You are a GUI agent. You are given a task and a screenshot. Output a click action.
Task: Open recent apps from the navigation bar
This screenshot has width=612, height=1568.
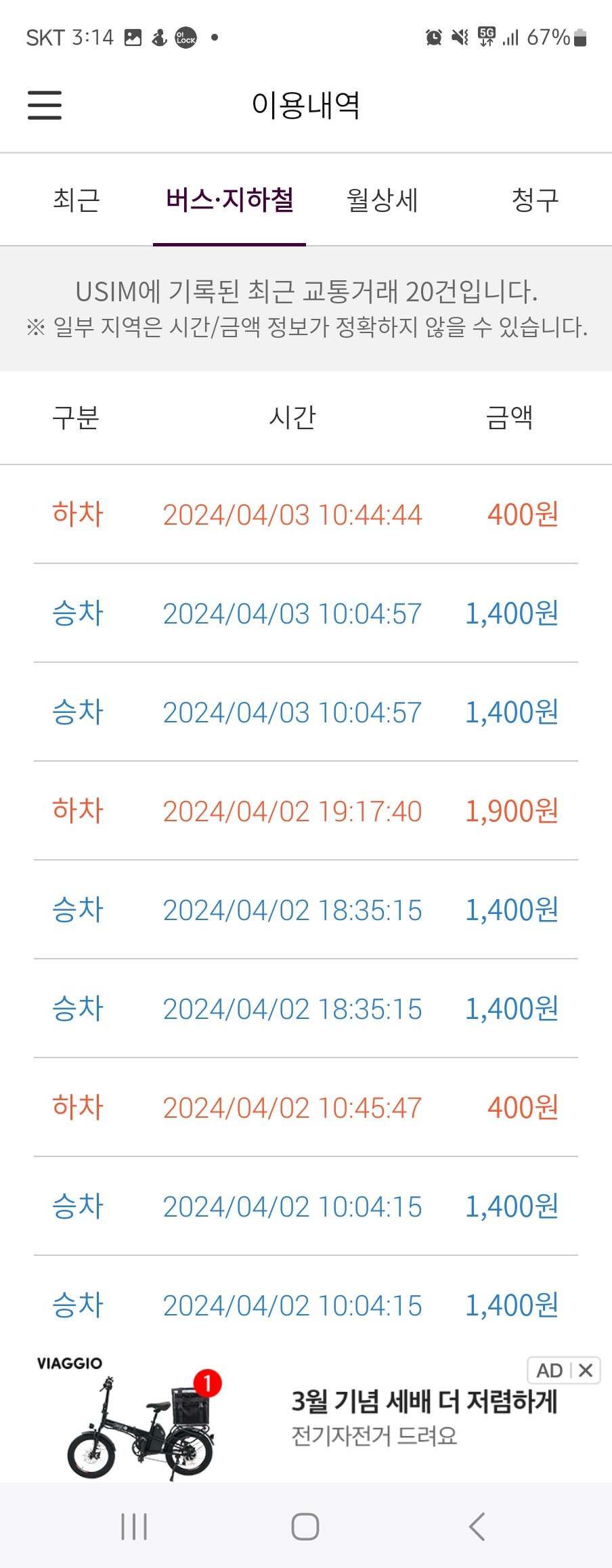click(x=134, y=1527)
